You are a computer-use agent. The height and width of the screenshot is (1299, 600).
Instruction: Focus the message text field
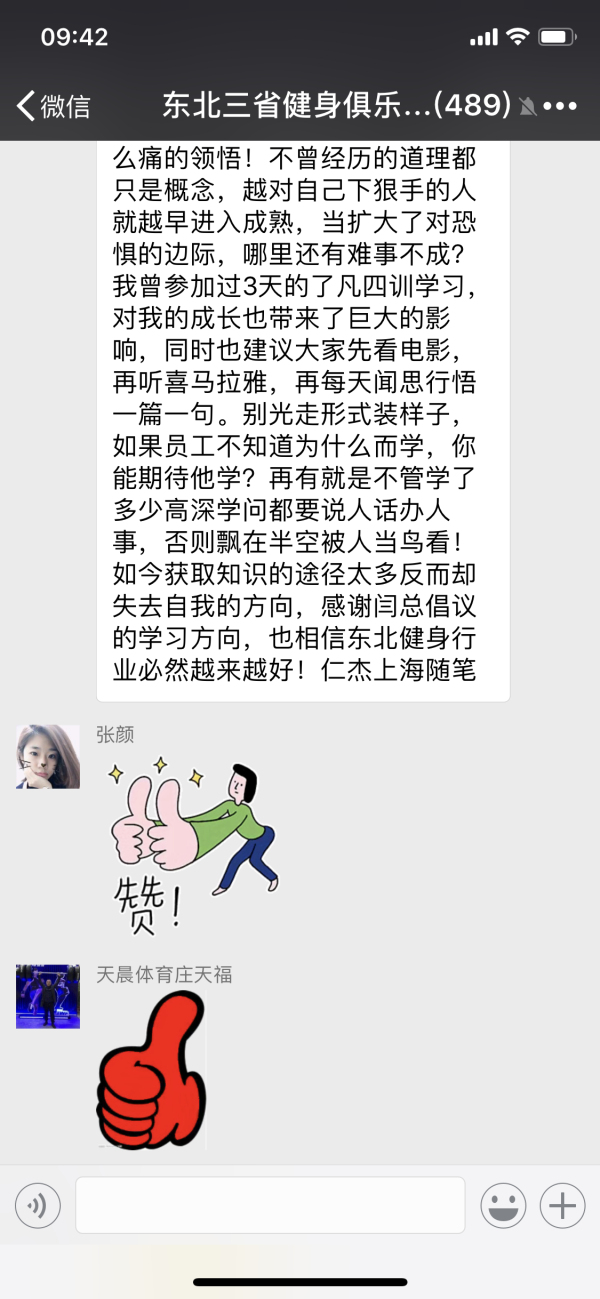pos(270,1205)
